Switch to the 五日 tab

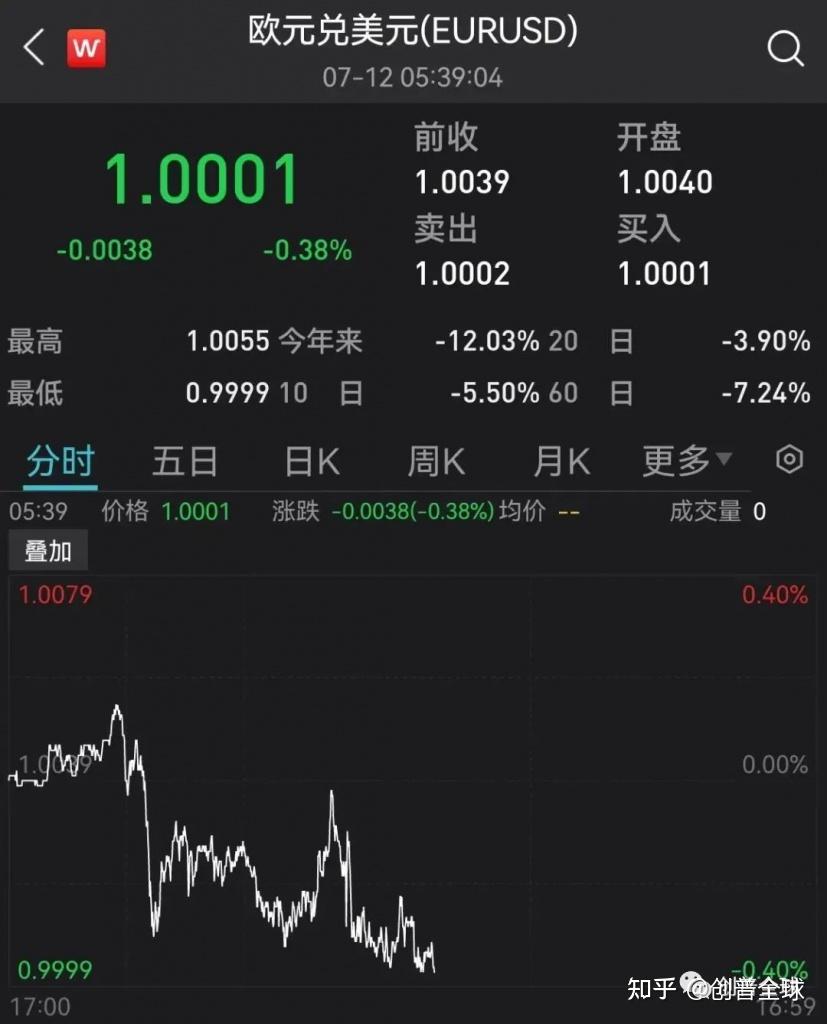click(185, 460)
